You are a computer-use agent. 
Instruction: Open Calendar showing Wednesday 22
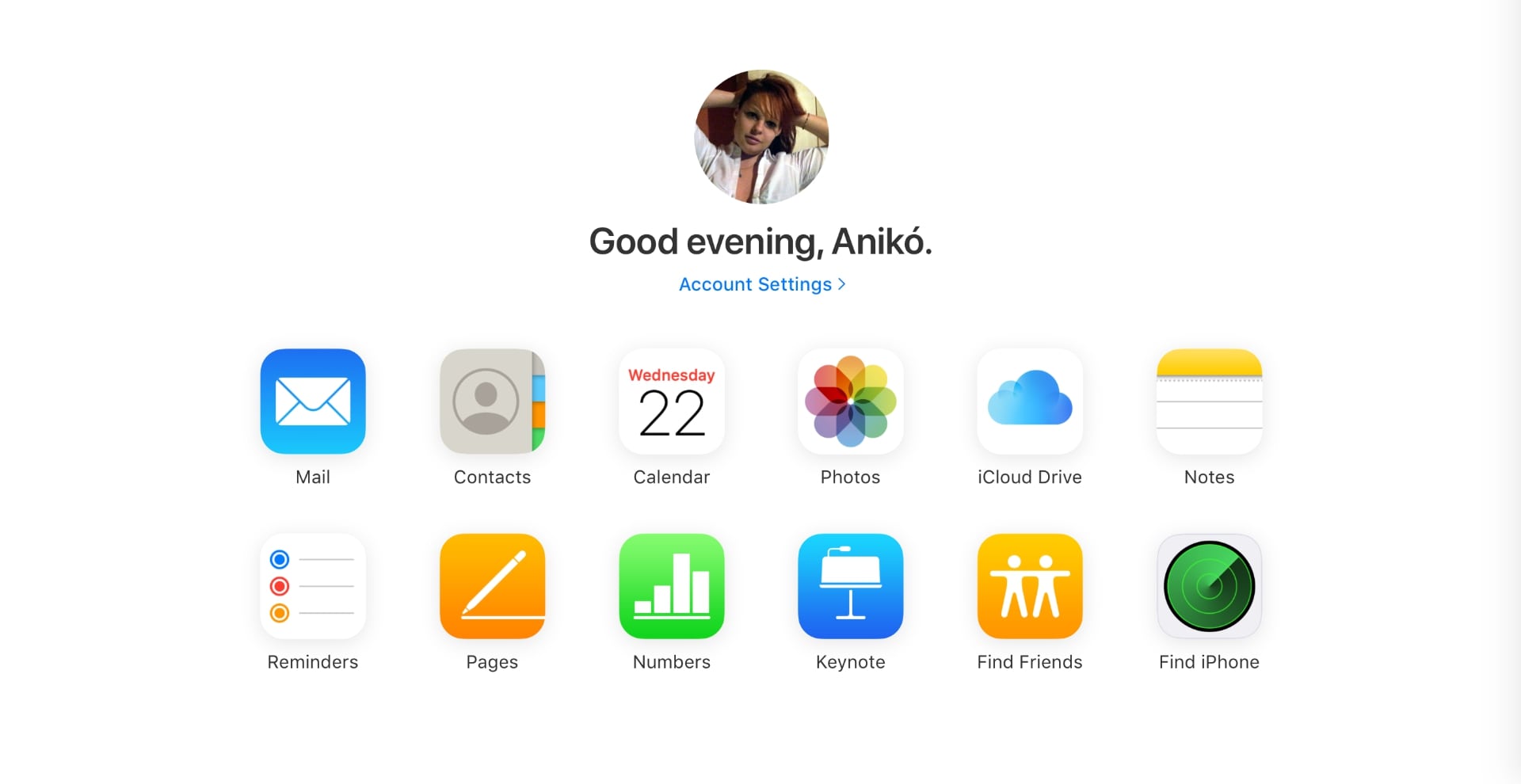coord(671,402)
